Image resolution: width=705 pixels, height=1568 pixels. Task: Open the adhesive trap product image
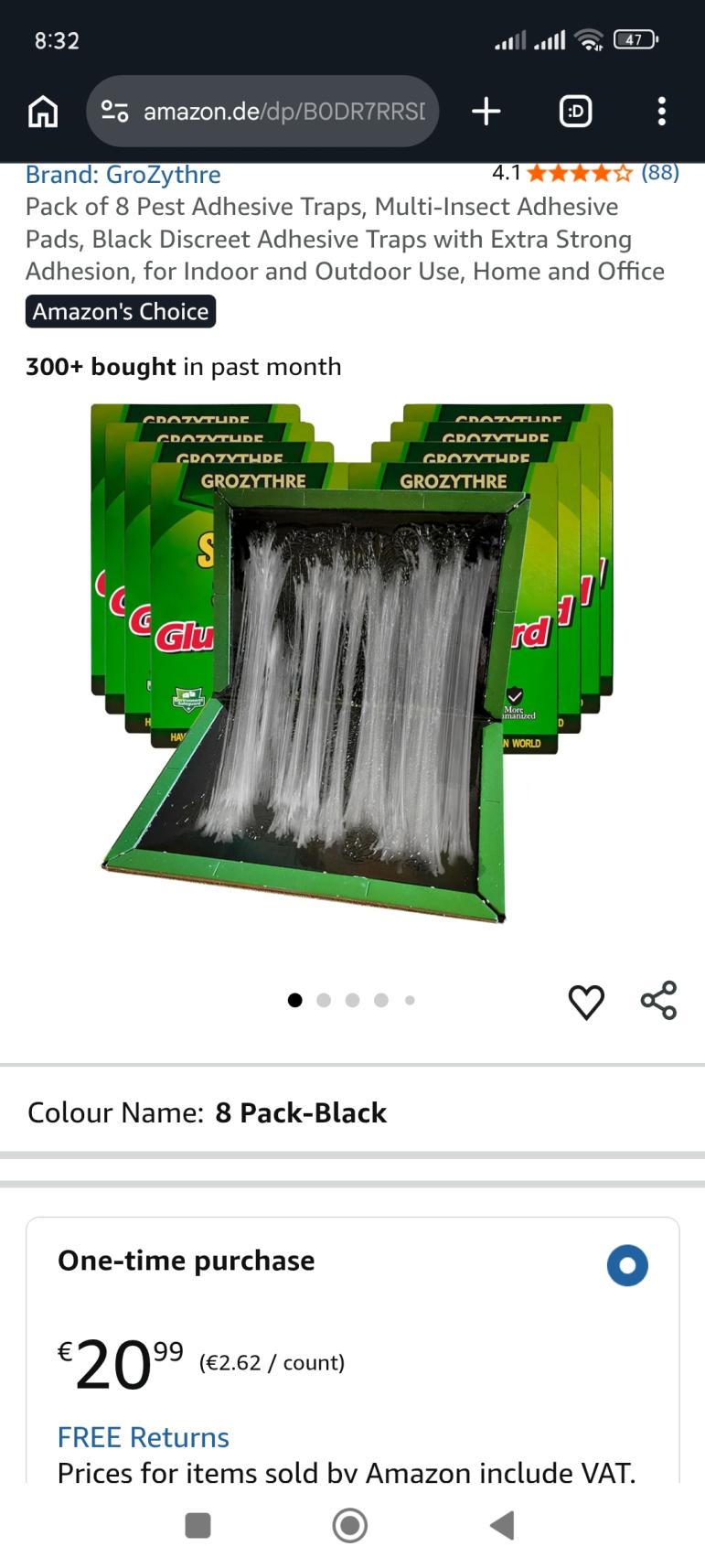352,663
